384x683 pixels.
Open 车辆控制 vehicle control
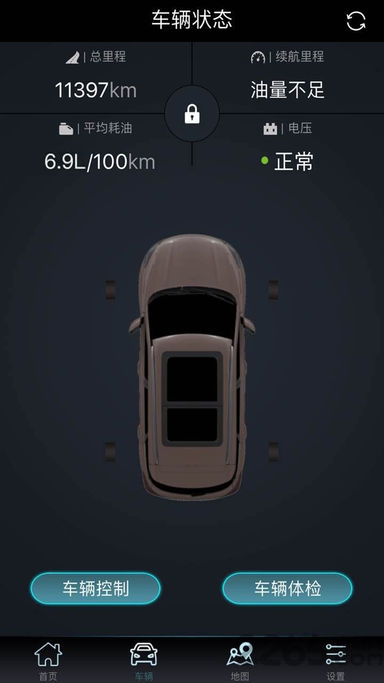95,588
